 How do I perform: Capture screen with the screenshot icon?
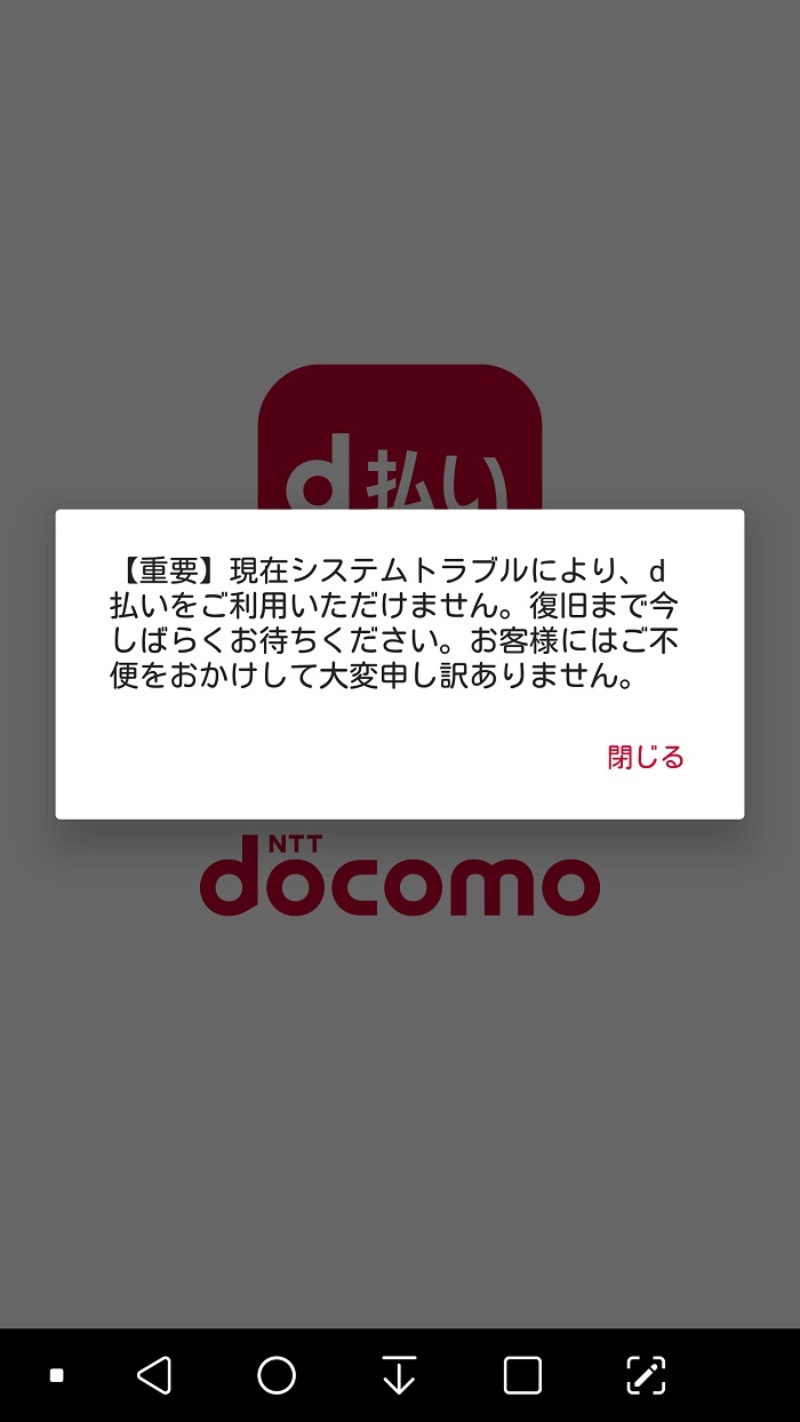645,1375
